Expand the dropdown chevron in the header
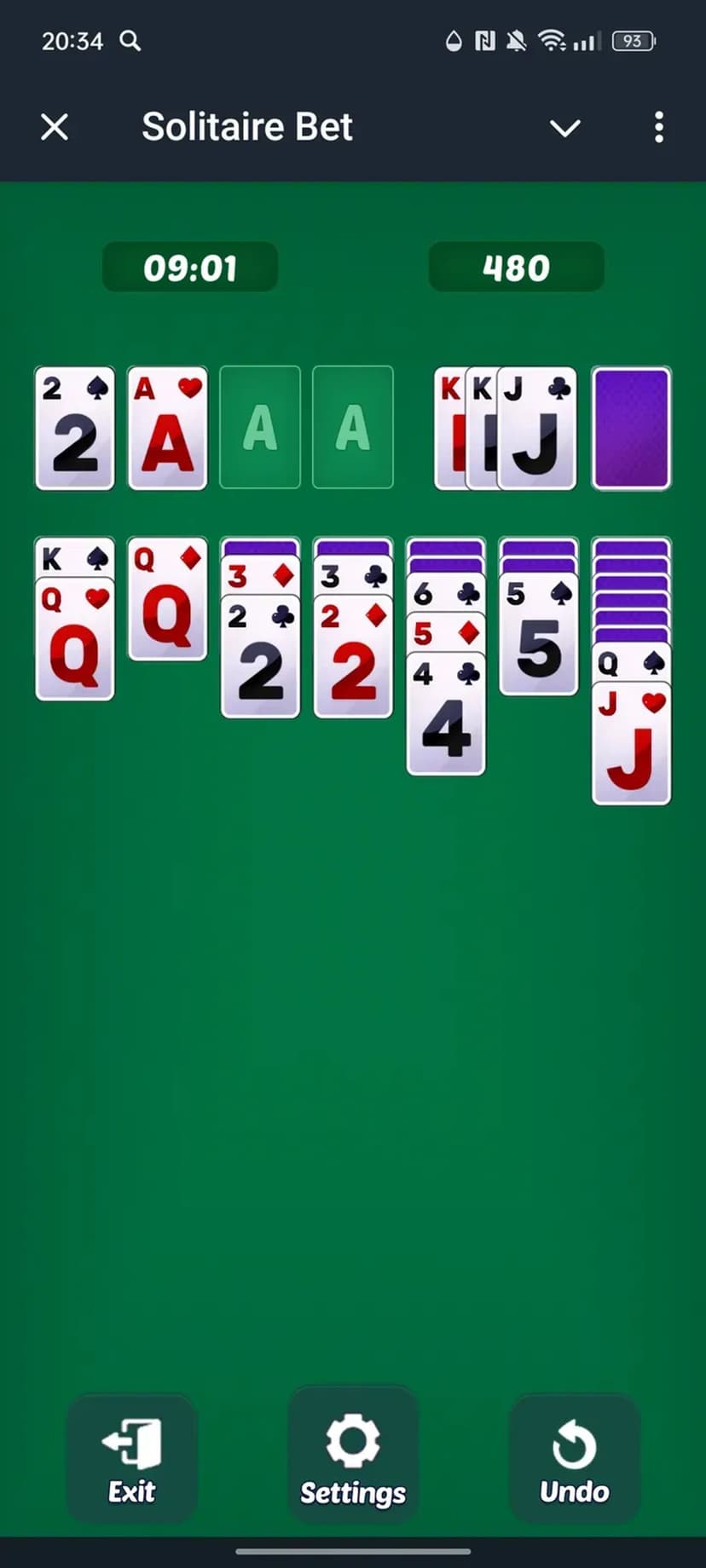The width and height of the screenshot is (706, 1568). (x=564, y=128)
